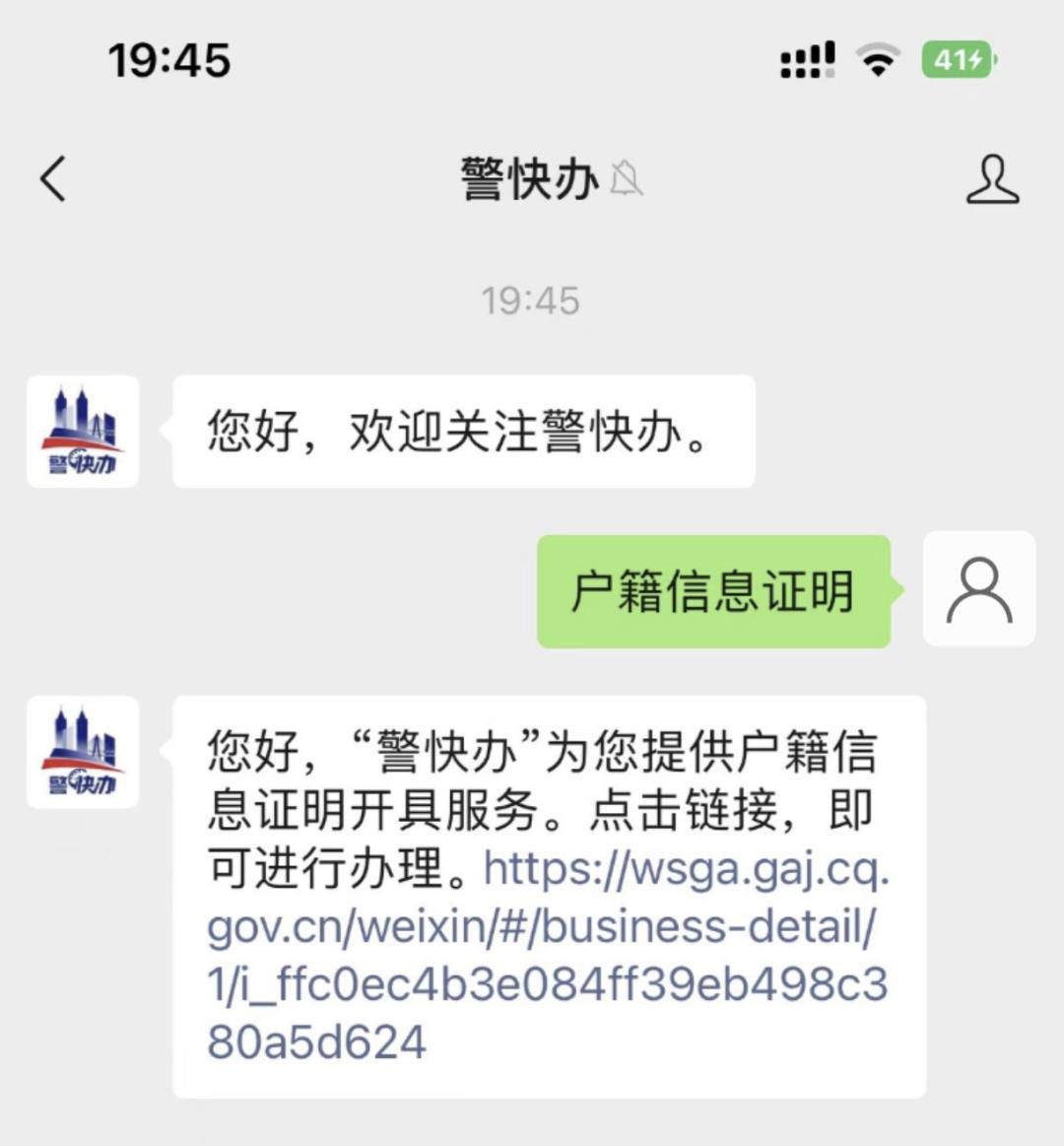Click the cellular signal bars indicator
1064x1146 pixels.
tap(806, 59)
